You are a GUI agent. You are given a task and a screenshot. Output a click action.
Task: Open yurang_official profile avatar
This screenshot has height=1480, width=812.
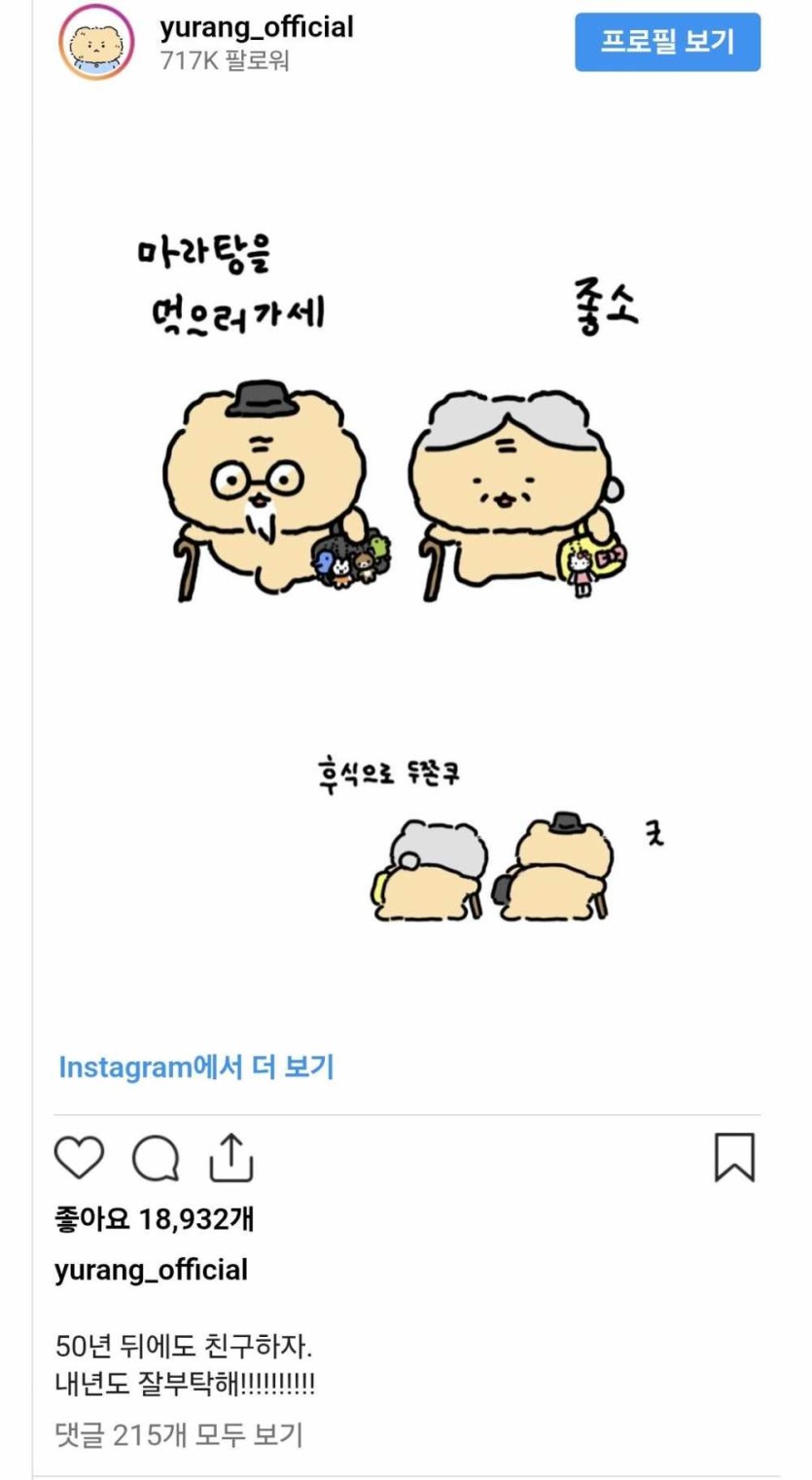(x=95, y=42)
